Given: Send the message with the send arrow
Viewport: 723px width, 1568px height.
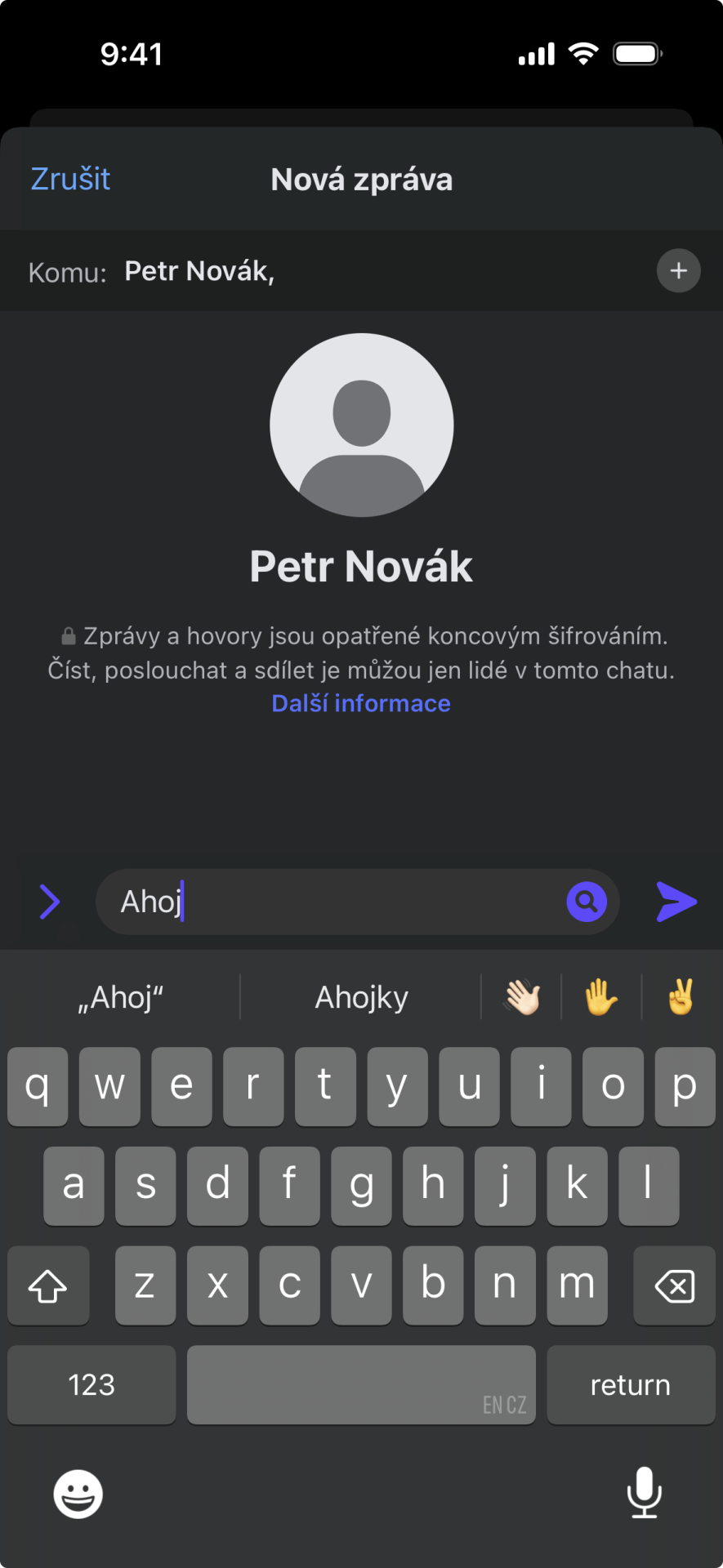Looking at the screenshot, I should coord(676,902).
